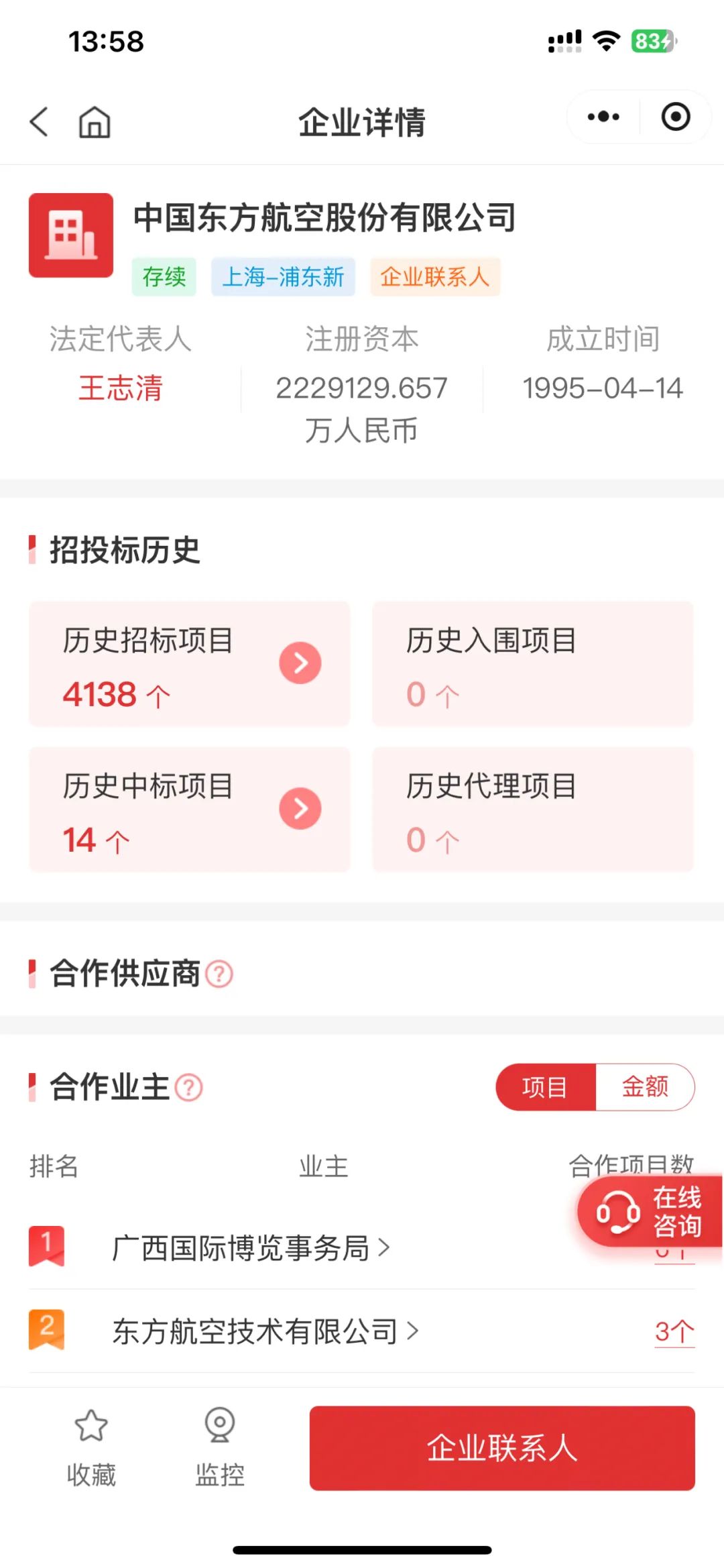This screenshot has height=1568, width=724.
Task: Show help for 合作业主 question mark
Action: 189,1087
